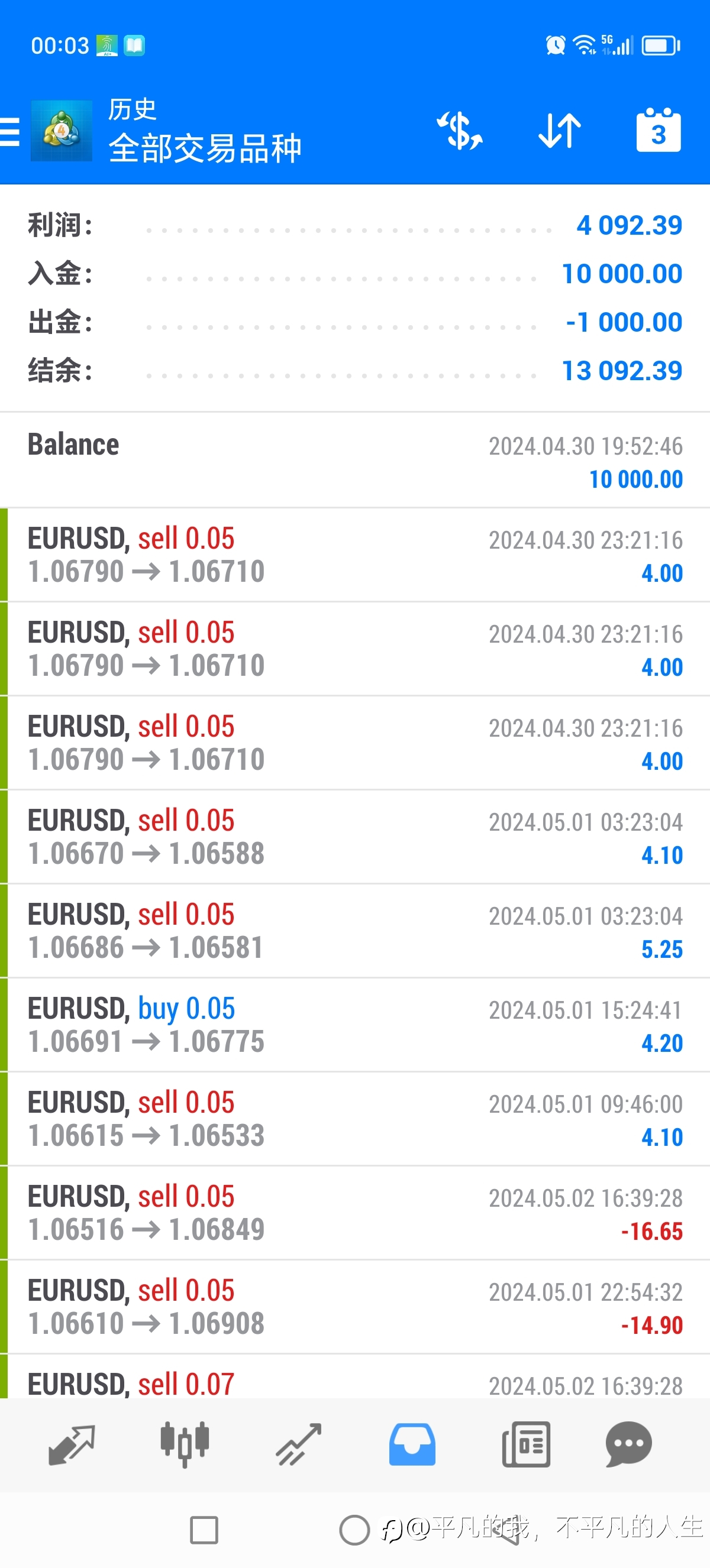Expand the EURUSD sell closed at 09:46:00

coord(355,1119)
